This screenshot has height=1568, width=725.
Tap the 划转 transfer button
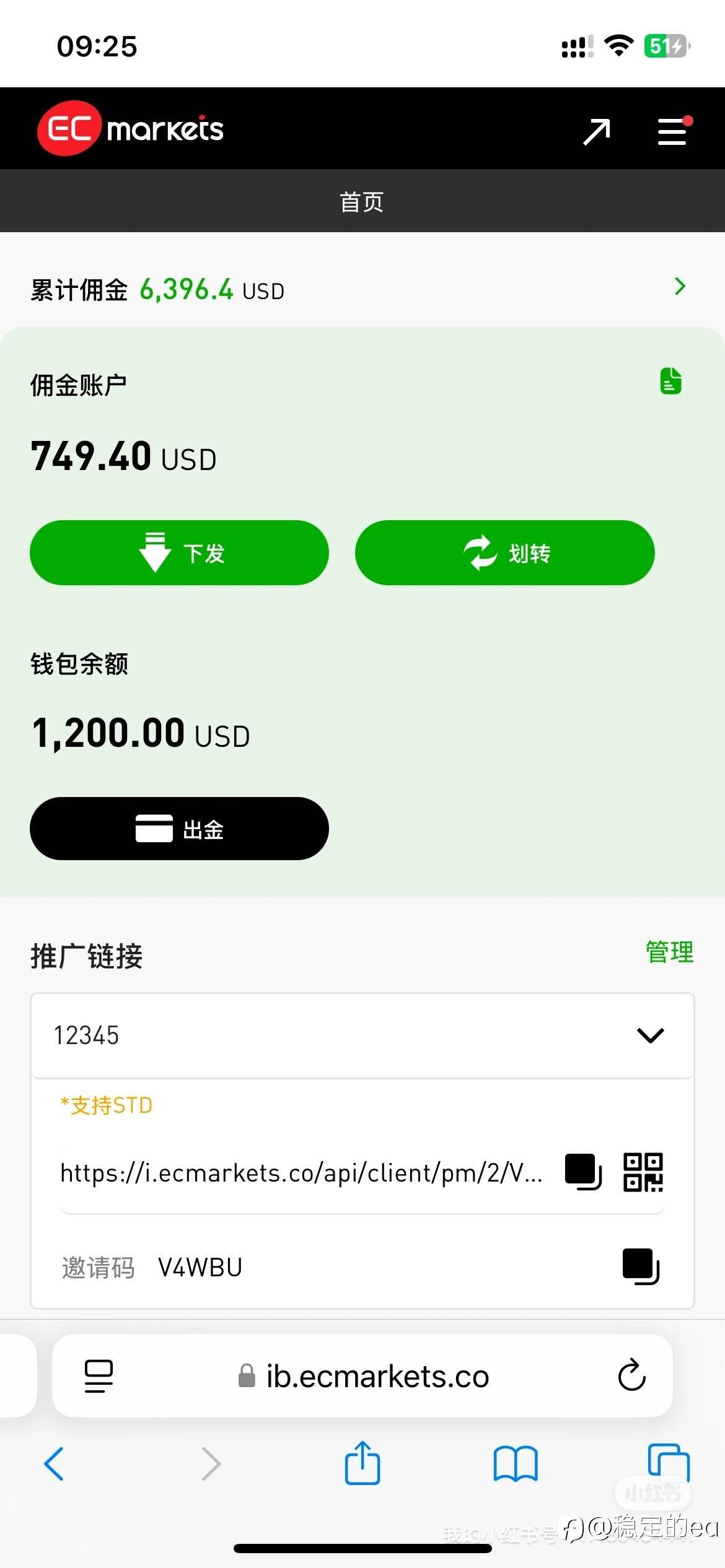504,552
